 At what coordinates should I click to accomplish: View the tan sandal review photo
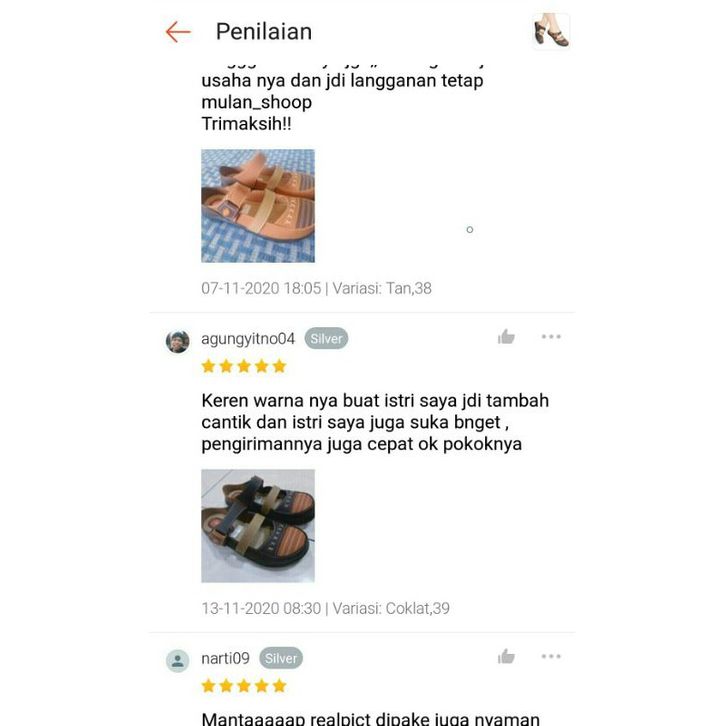258,206
